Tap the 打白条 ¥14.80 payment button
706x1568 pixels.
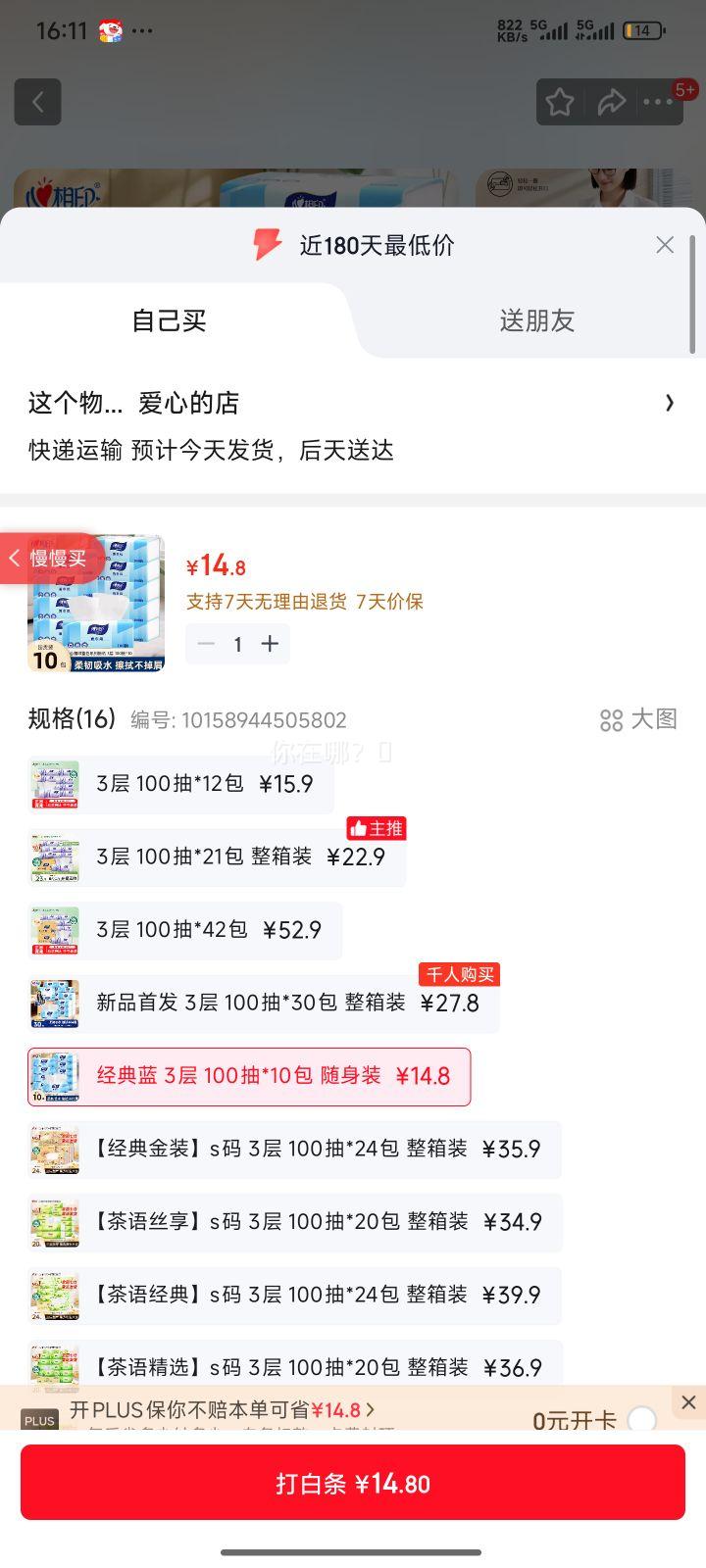click(353, 1482)
